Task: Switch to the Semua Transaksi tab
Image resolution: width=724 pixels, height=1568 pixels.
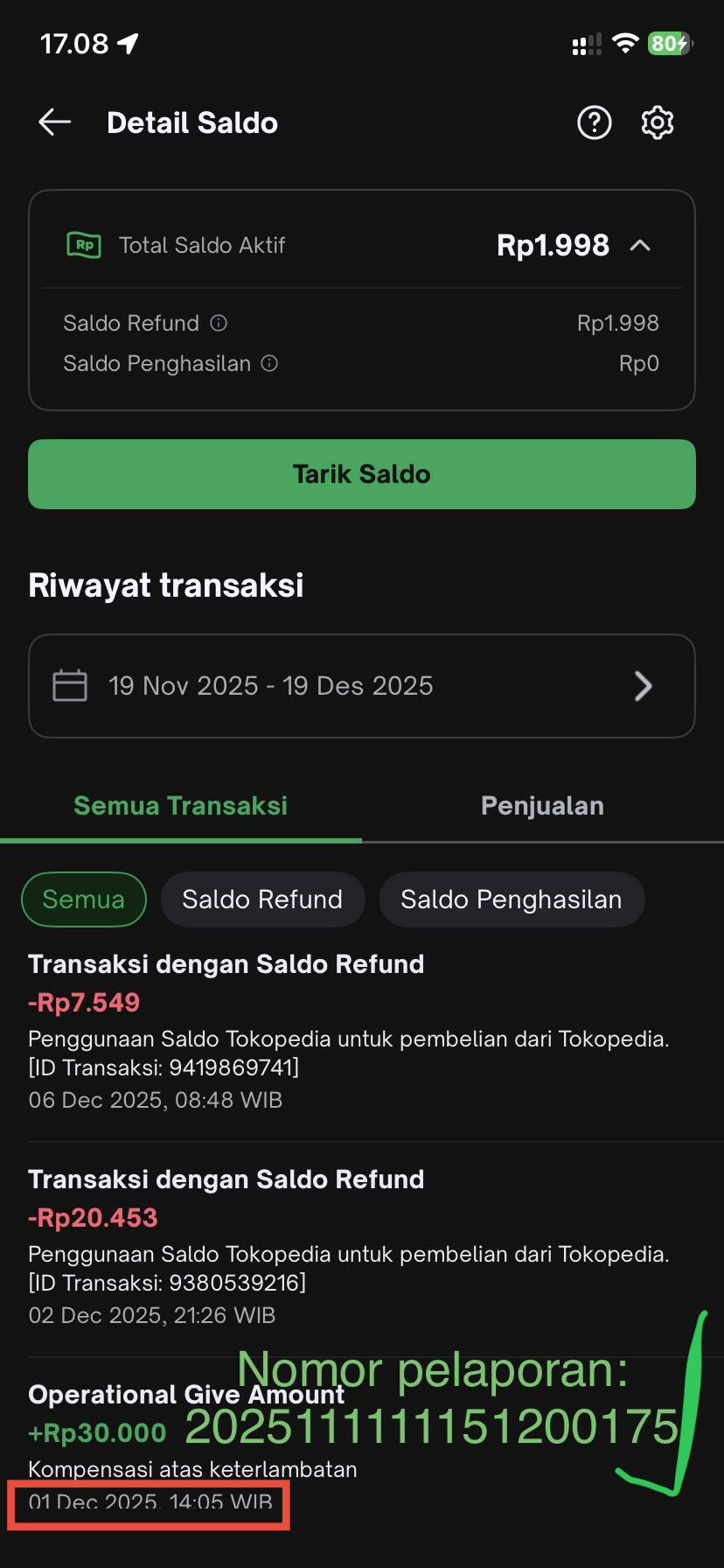Action: [181, 806]
